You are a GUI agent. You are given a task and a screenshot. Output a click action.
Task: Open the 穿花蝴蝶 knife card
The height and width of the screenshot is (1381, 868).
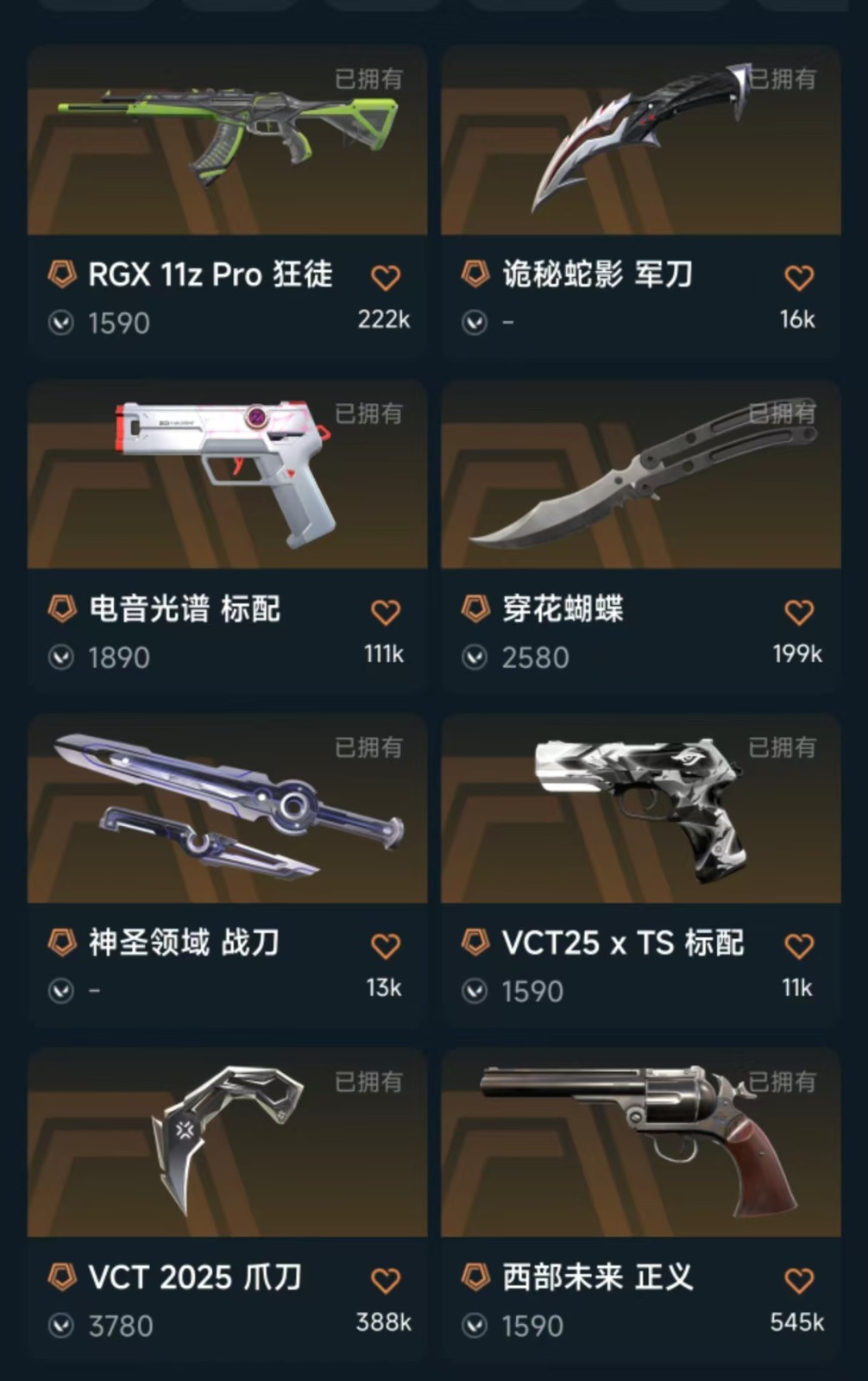coord(640,476)
